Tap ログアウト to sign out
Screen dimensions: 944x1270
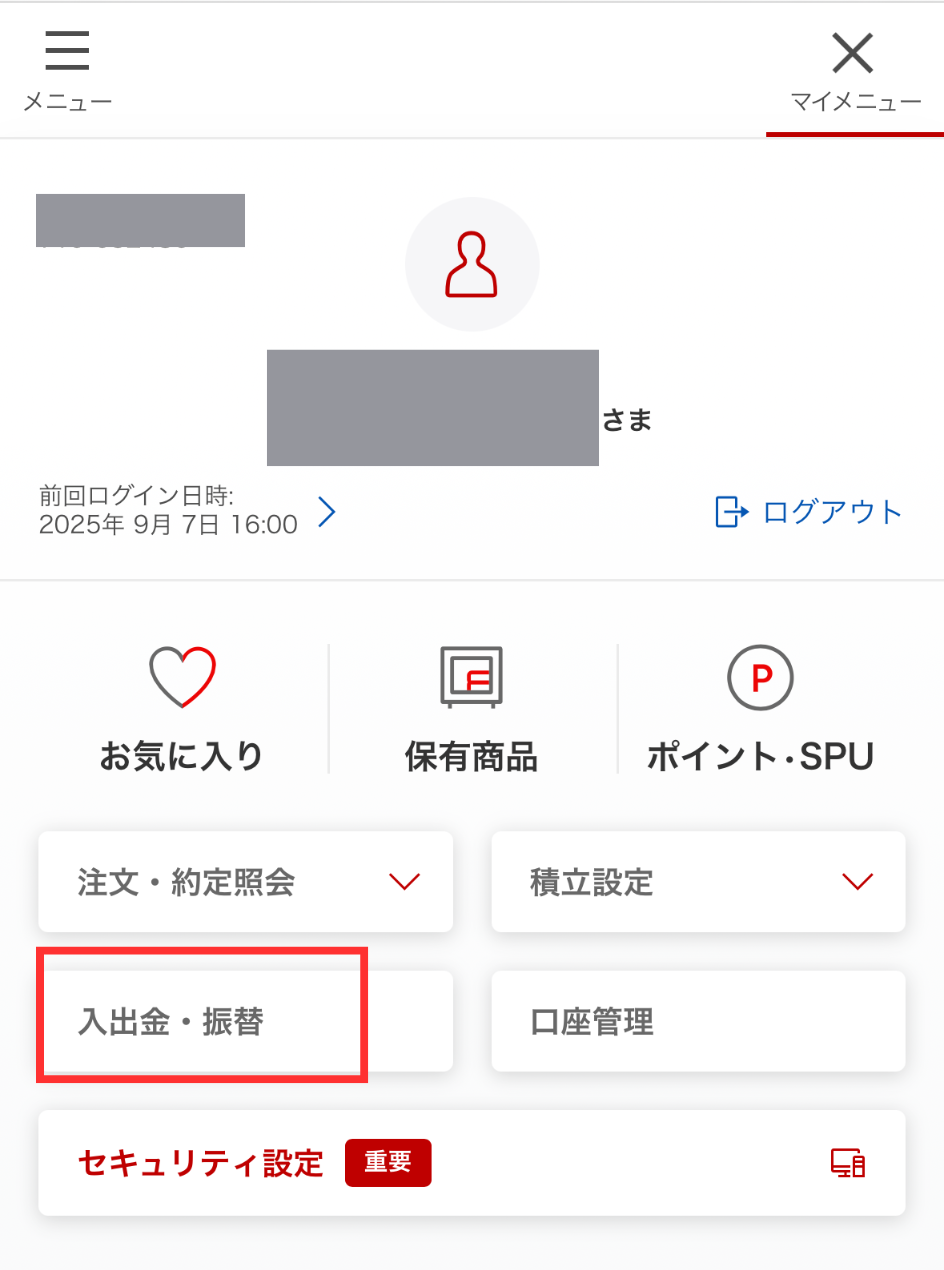[809, 512]
